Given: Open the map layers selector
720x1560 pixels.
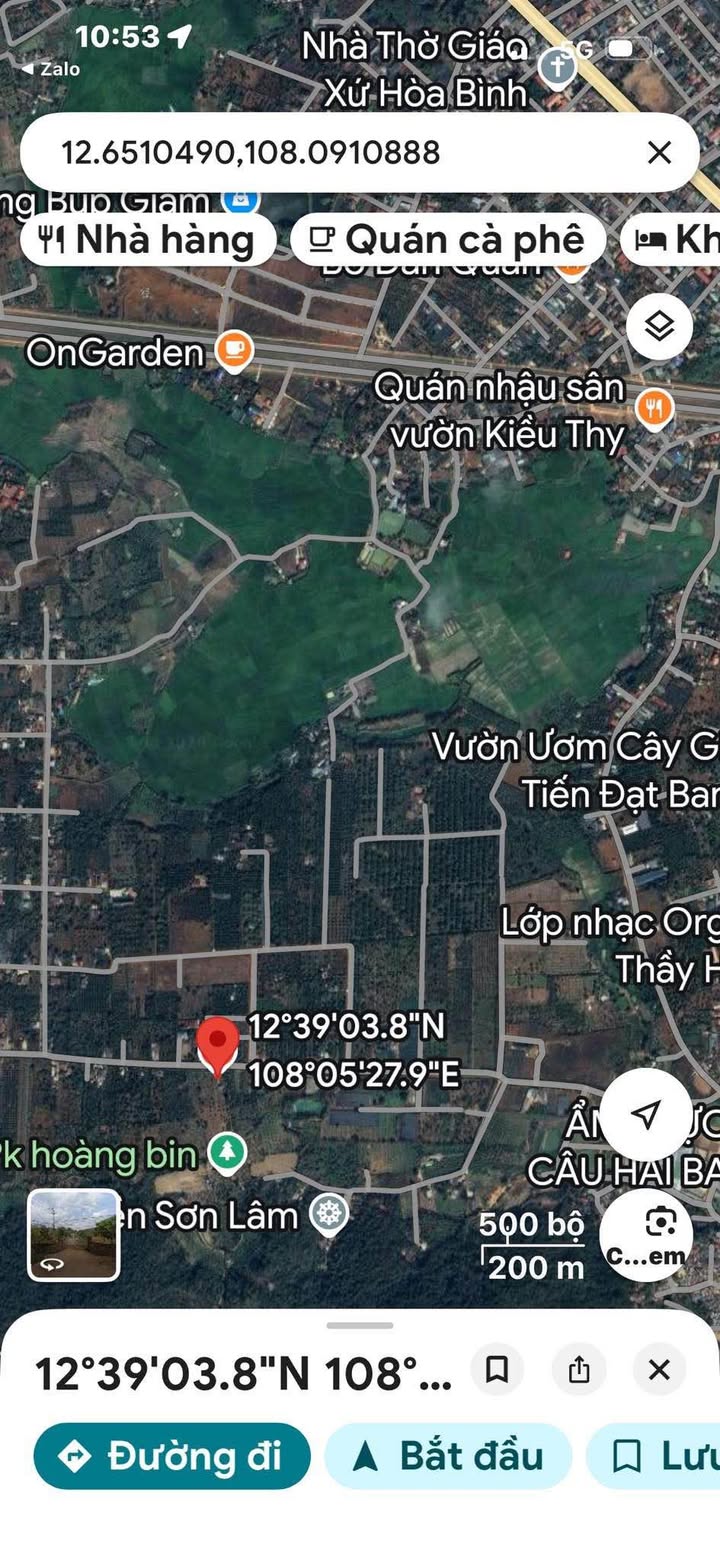Looking at the screenshot, I should point(659,326).
